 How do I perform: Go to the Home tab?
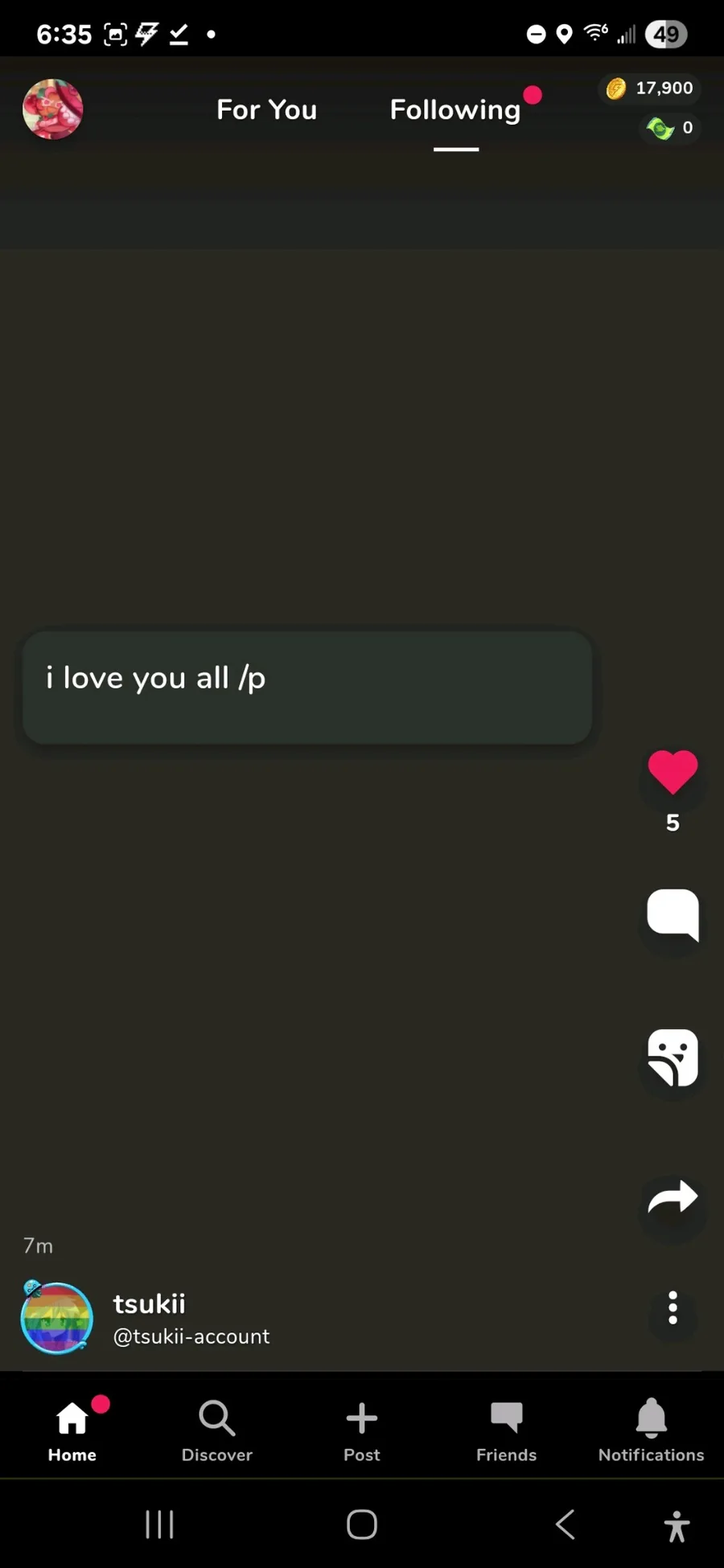[x=72, y=1430]
